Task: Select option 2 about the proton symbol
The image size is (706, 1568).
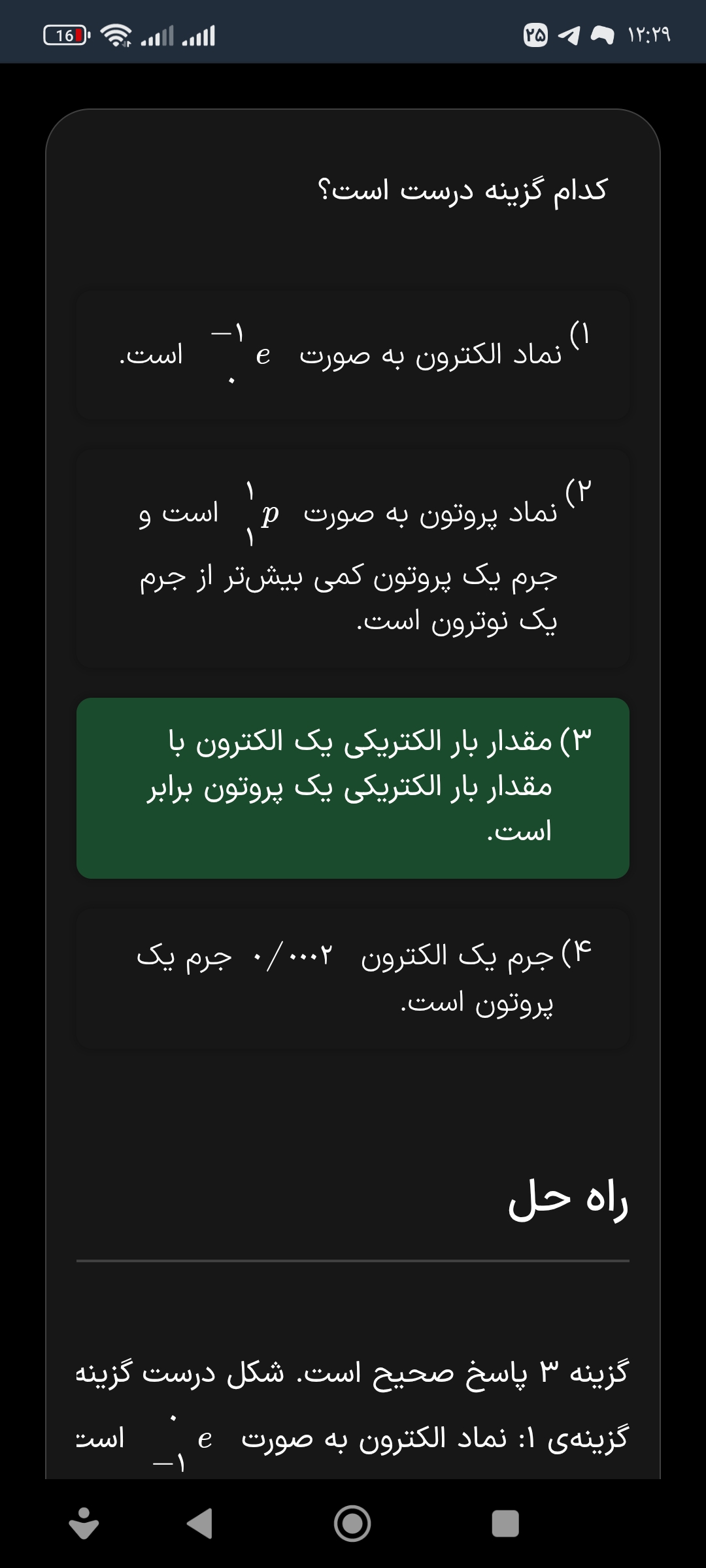Action: pyautogui.click(x=353, y=559)
